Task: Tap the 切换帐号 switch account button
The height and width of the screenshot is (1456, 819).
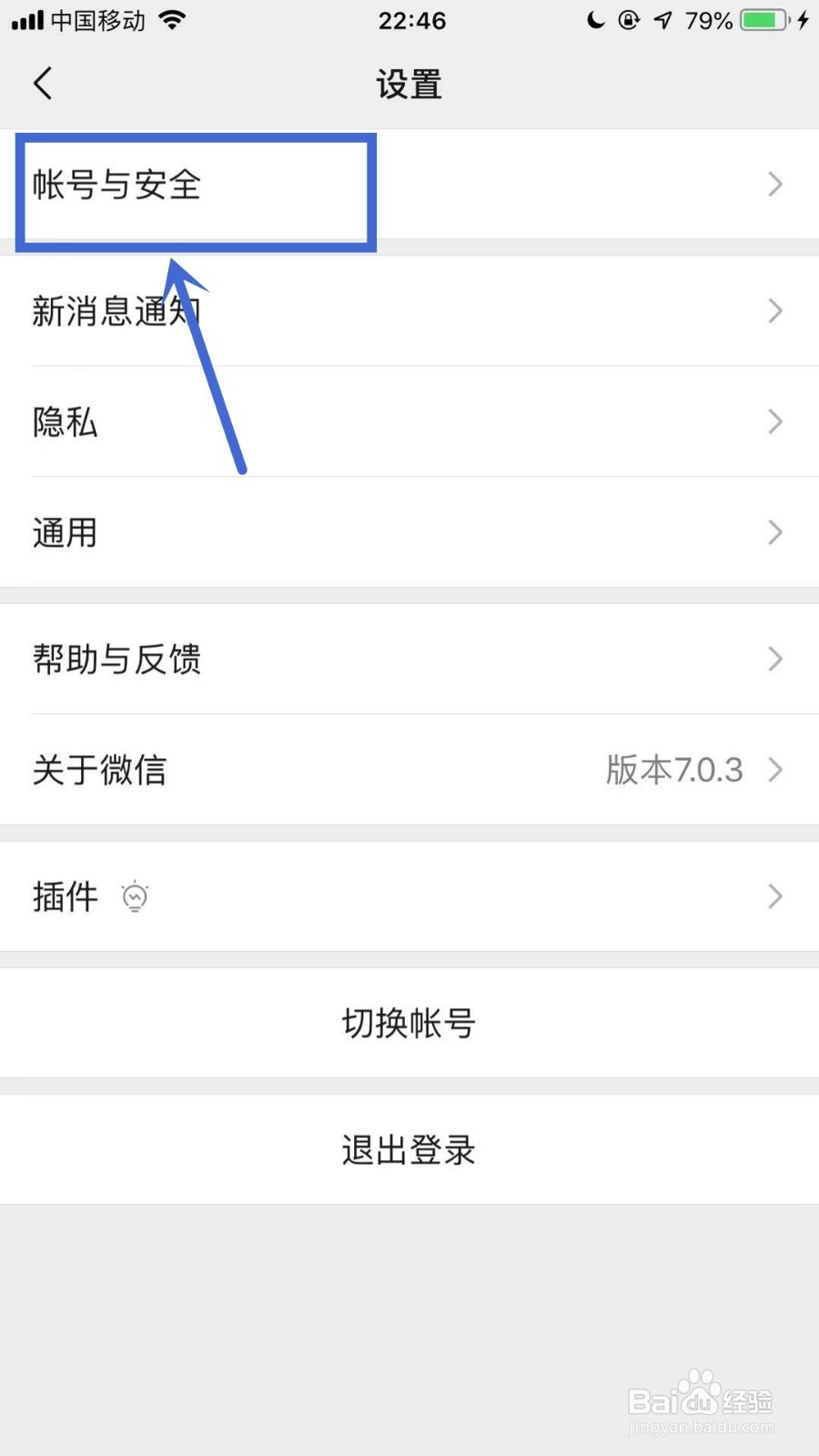Action: (x=409, y=1023)
